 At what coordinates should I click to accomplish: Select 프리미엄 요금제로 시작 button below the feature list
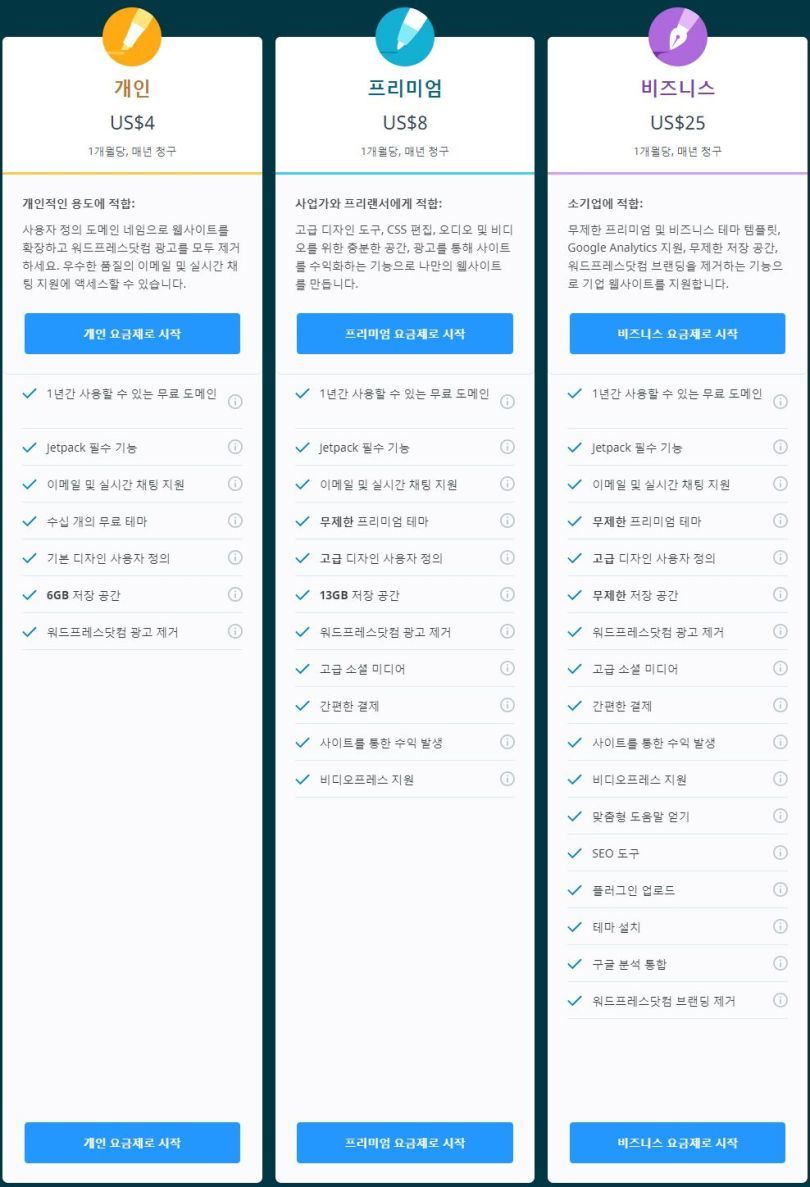pos(404,1142)
